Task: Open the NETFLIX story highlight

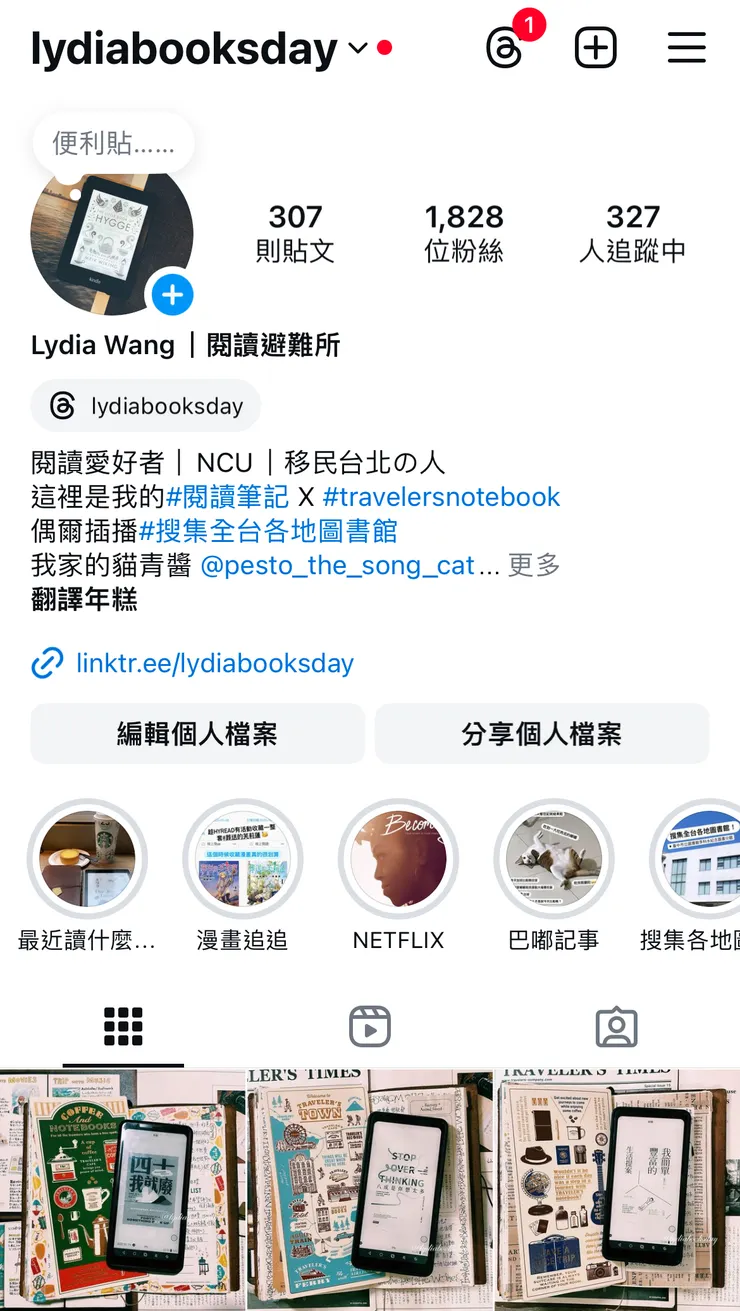Action: tap(399, 858)
